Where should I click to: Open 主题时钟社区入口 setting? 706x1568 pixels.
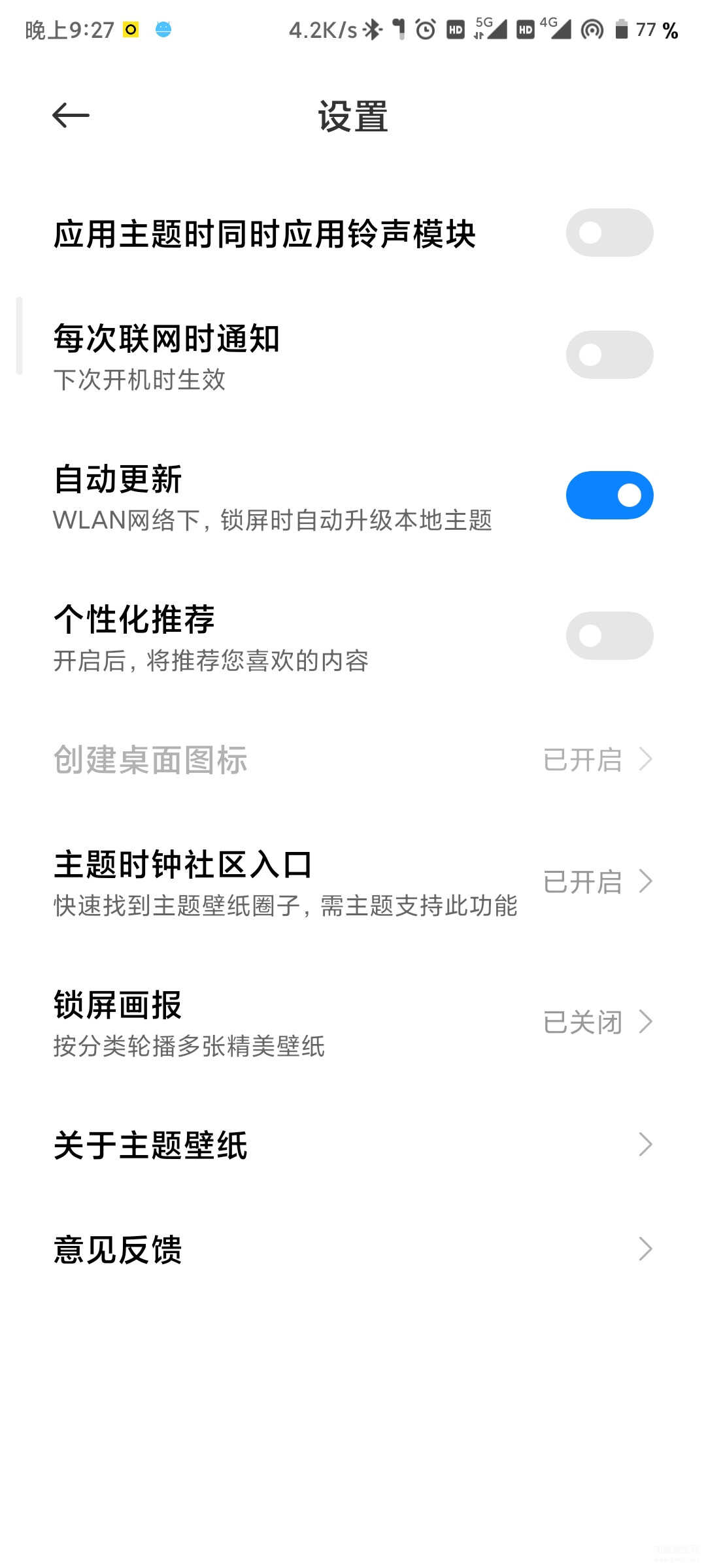[353, 882]
